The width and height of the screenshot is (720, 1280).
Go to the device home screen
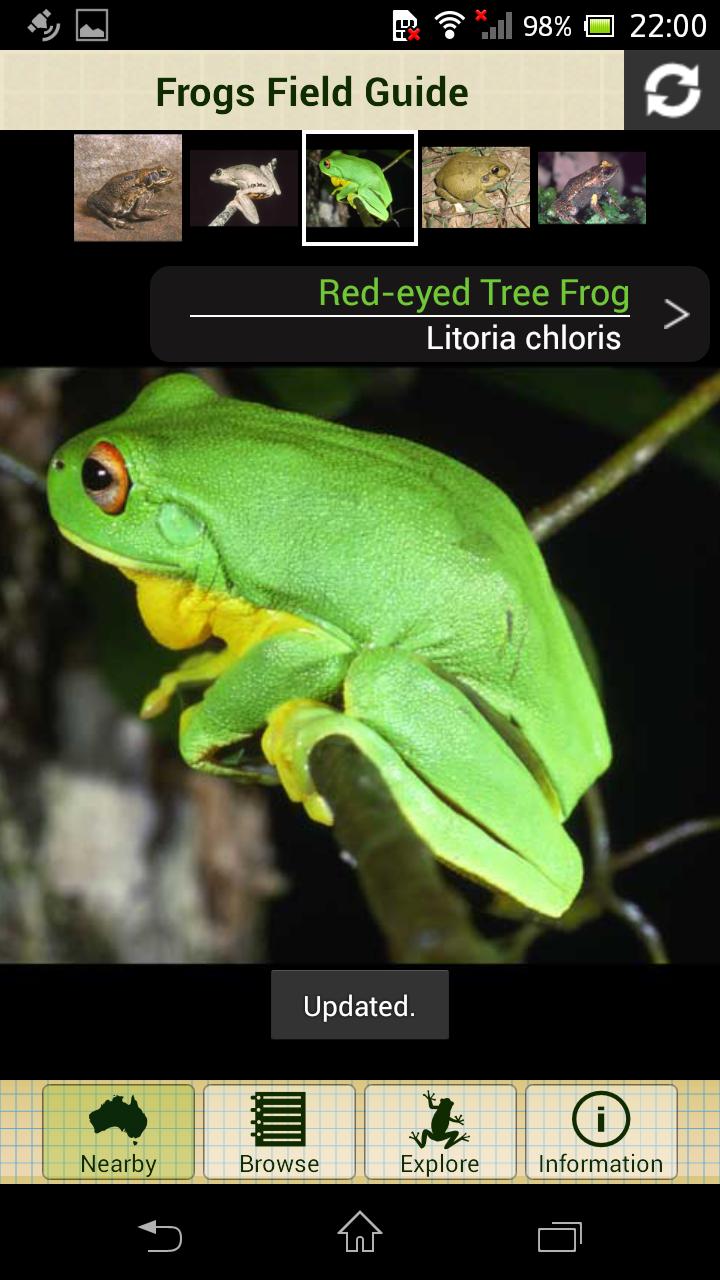tap(360, 1234)
